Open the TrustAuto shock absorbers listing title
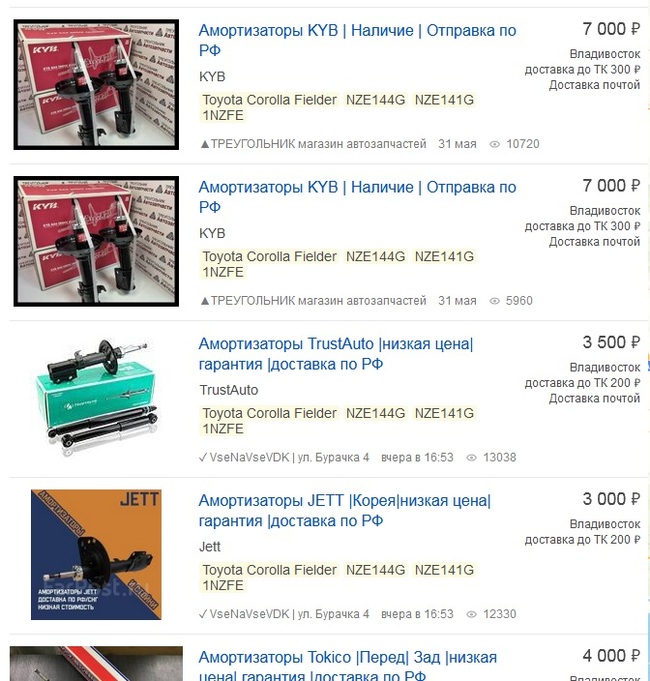The image size is (650, 681). [x=335, y=344]
